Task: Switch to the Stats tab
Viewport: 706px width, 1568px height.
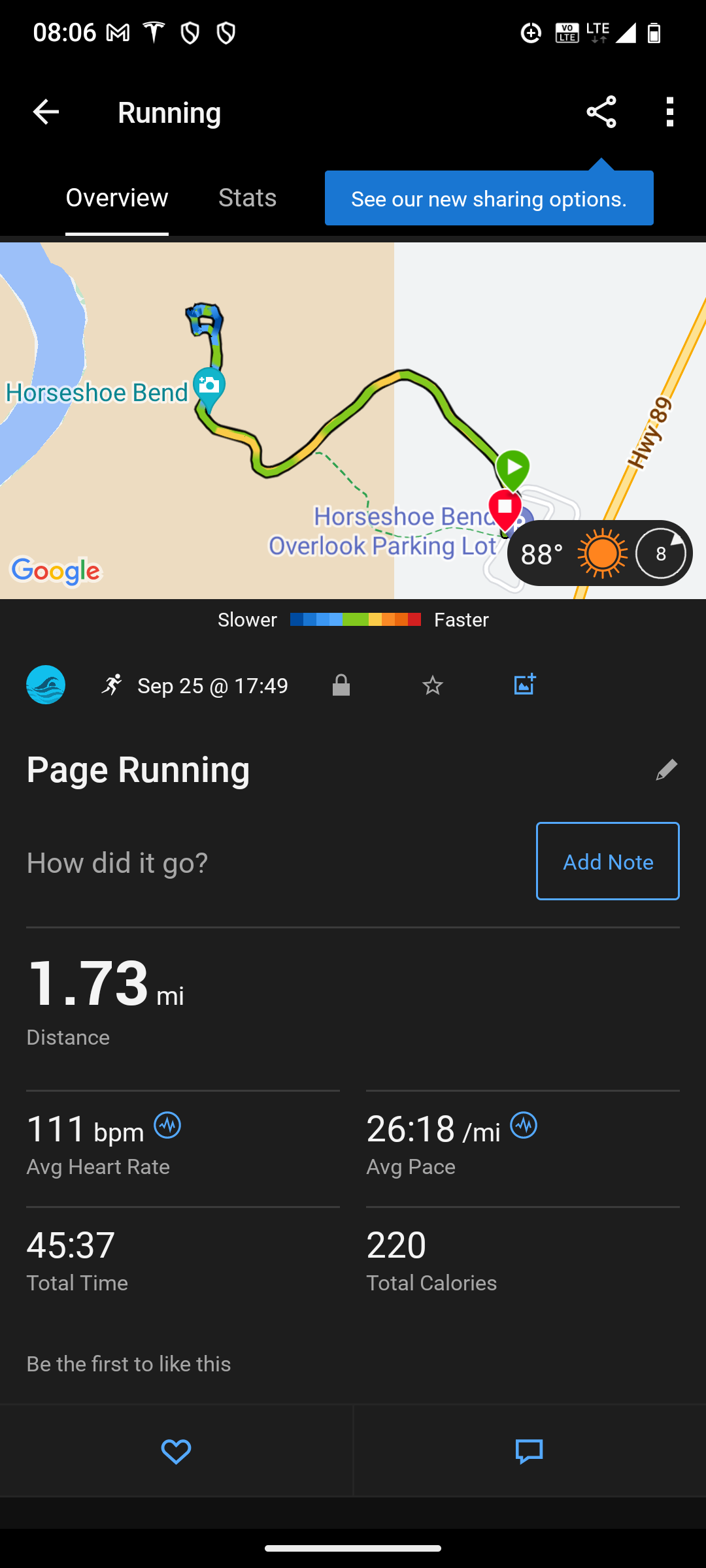Action: (247, 198)
